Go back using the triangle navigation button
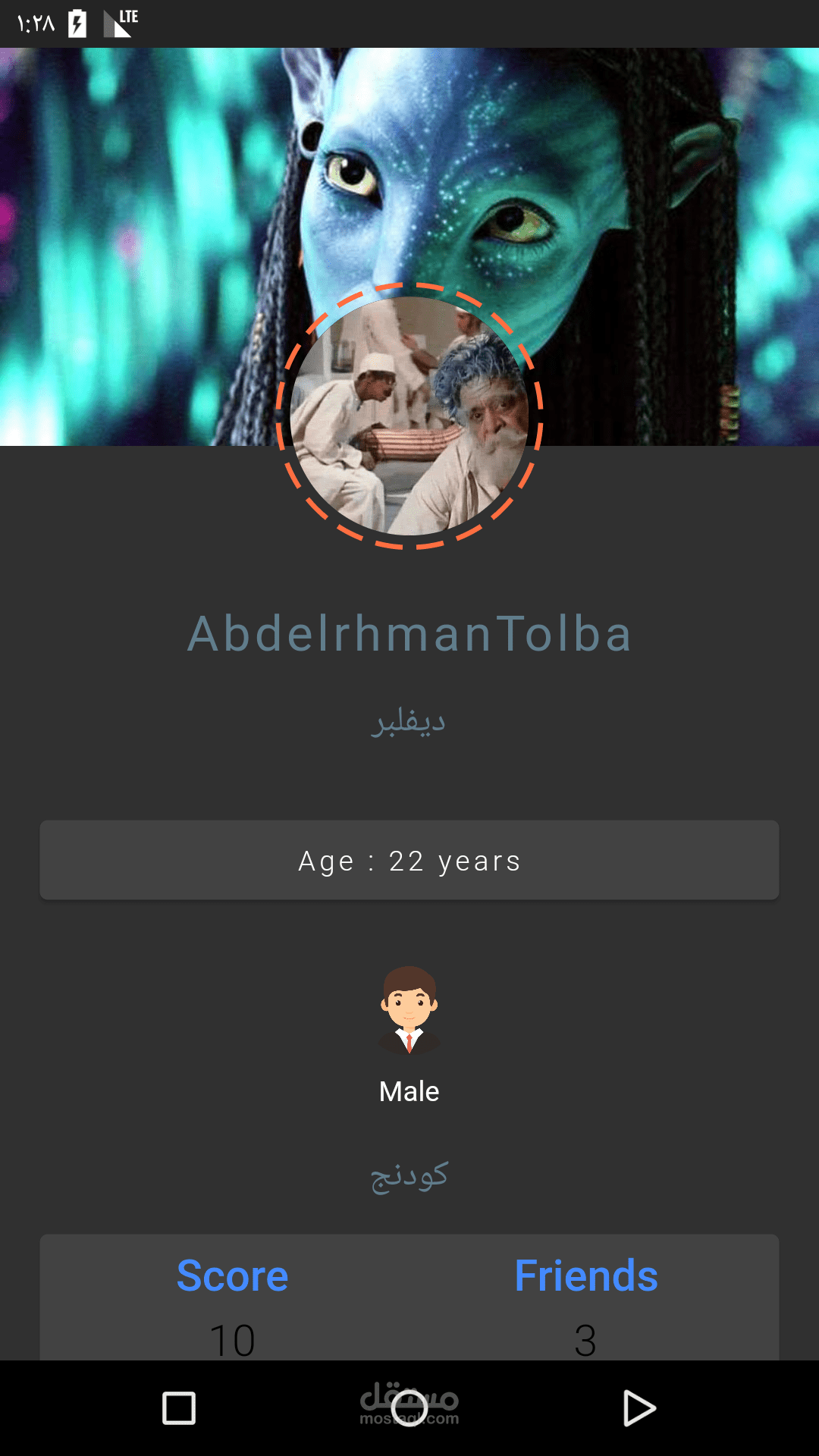This screenshot has width=819, height=1456. click(639, 1408)
